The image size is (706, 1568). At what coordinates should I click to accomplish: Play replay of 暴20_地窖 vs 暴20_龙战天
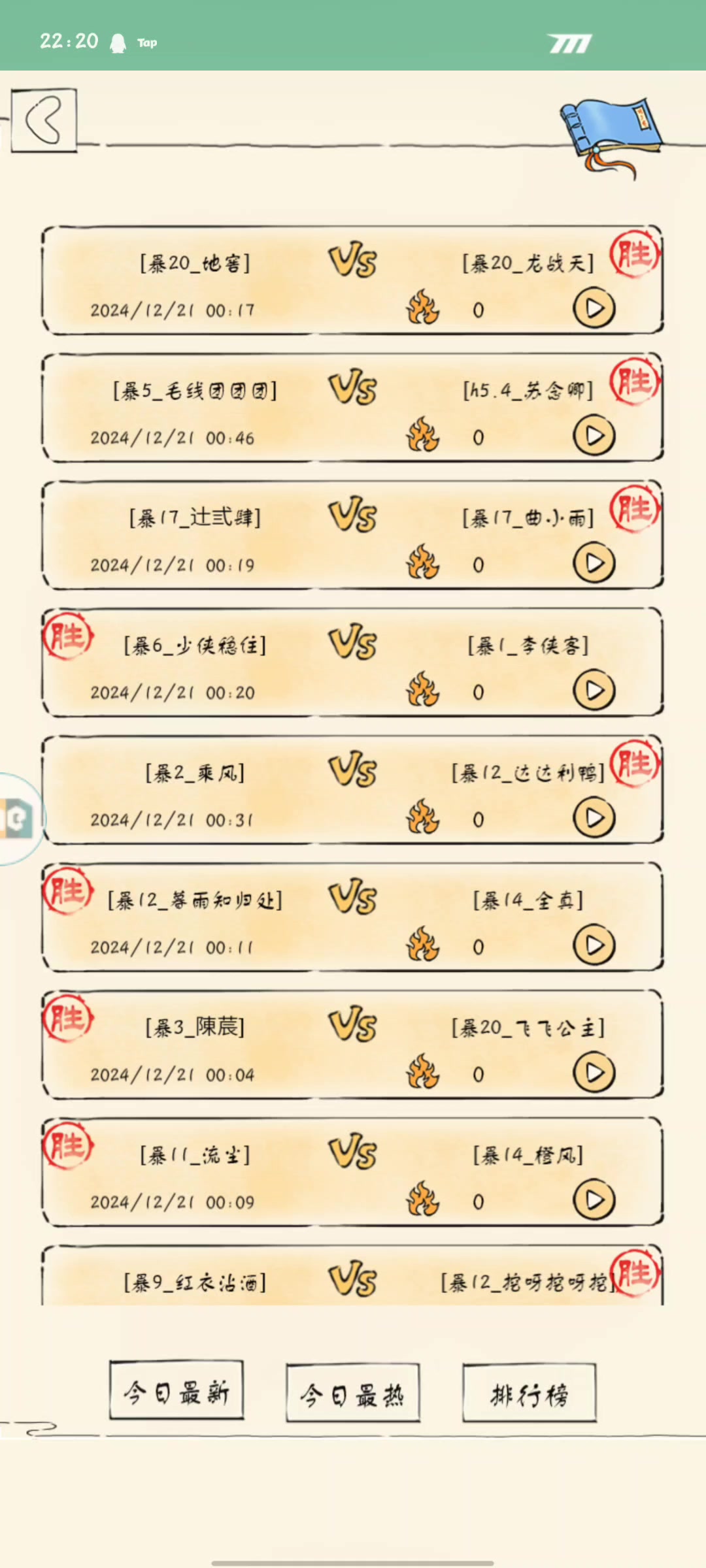[x=594, y=308]
